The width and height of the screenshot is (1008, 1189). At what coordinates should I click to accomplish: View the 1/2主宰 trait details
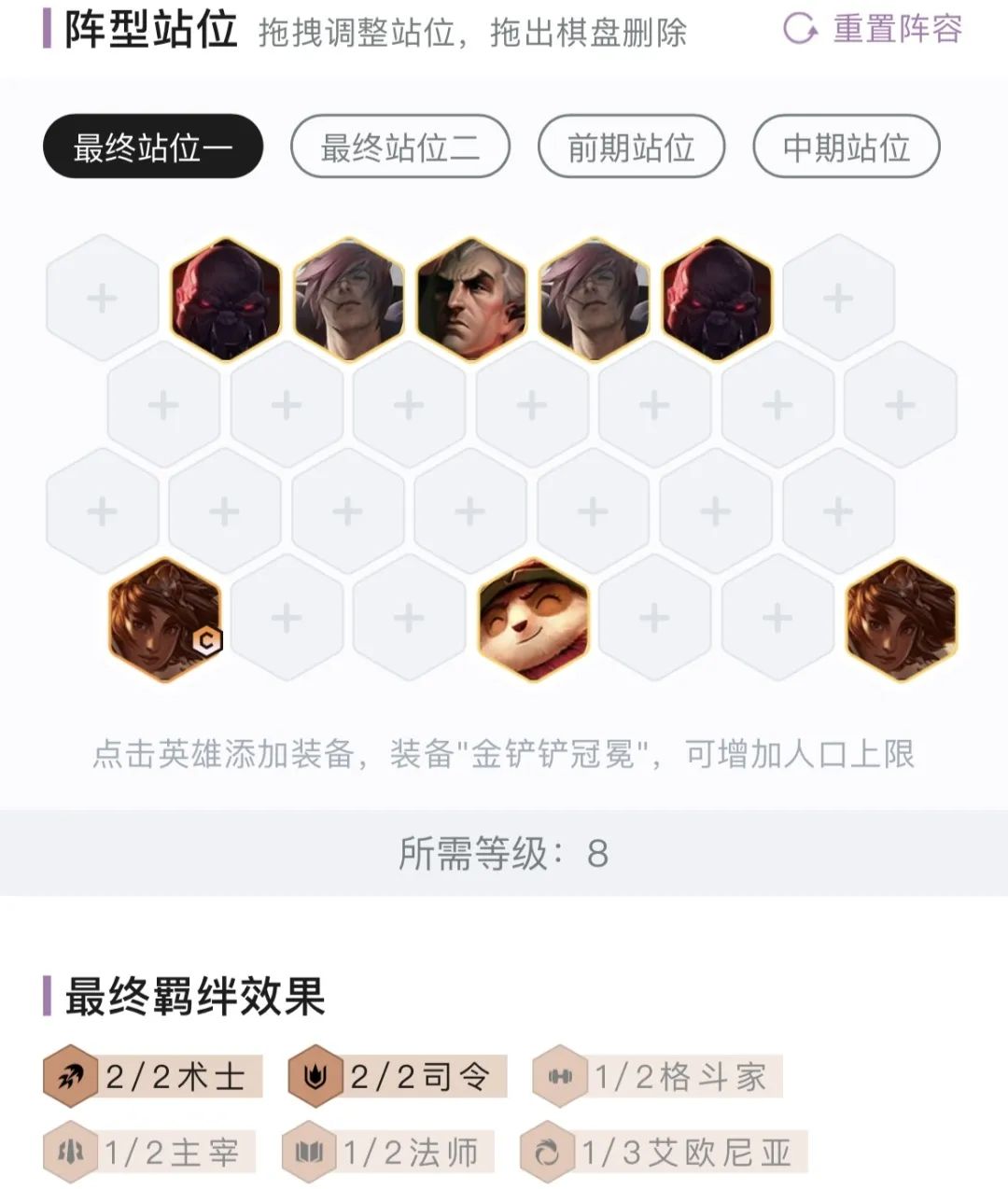click(150, 1153)
